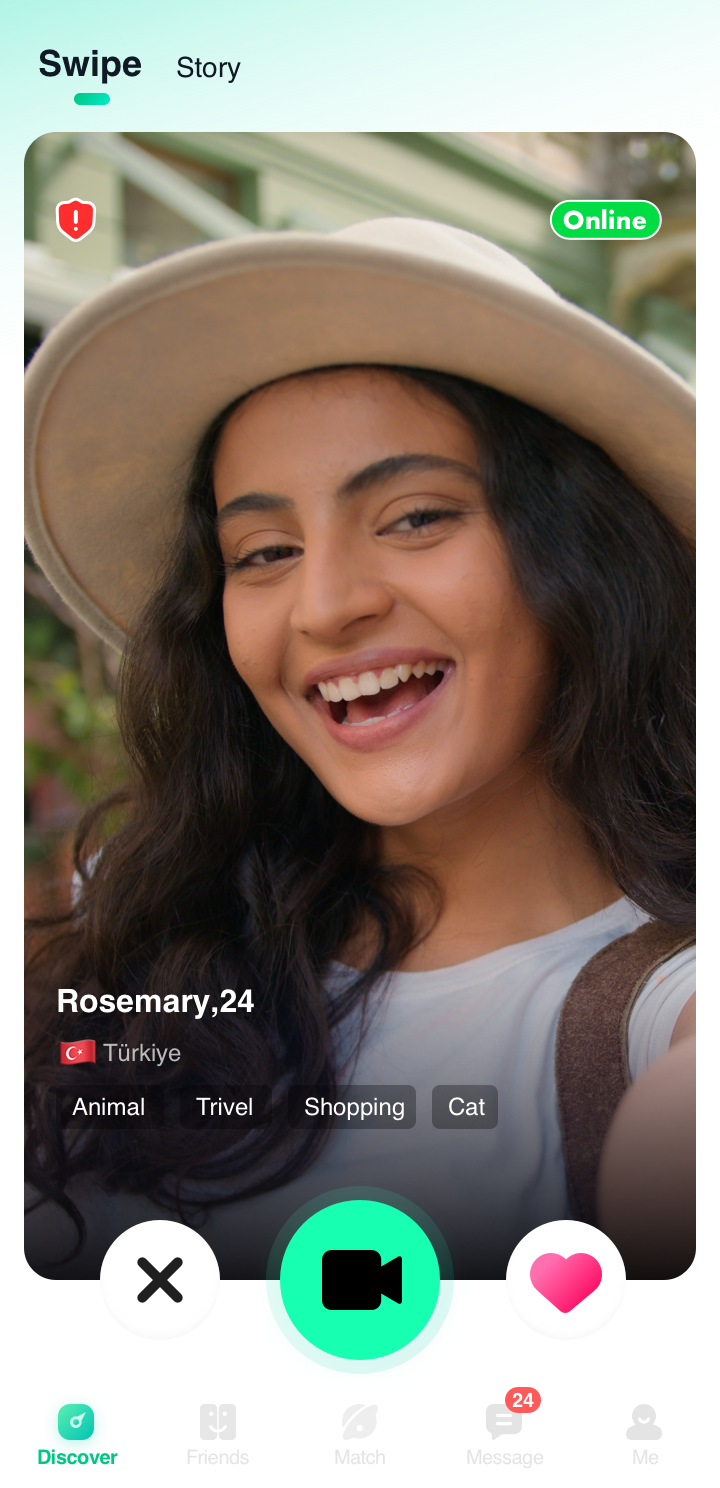
Task: Open the Message icon with 24 notifications
Action: coord(504,1421)
